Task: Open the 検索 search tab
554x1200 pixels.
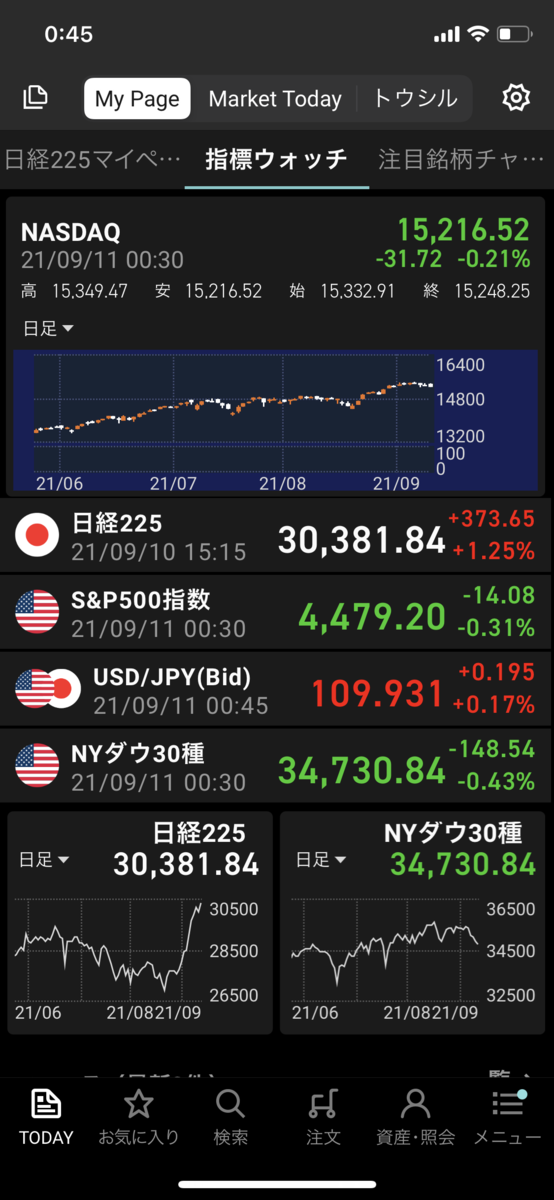Action: (x=230, y=1117)
